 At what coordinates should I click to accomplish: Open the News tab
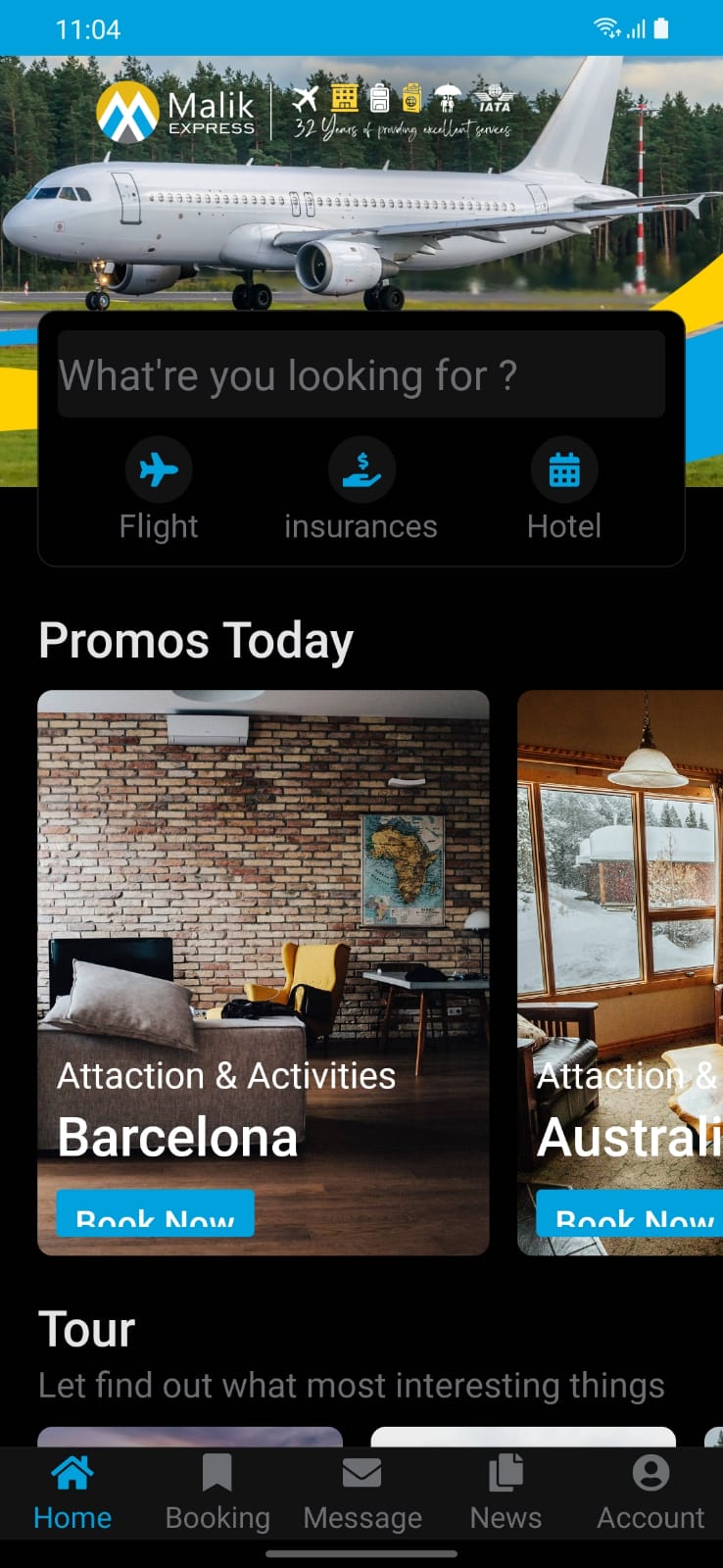click(506, 1493)
